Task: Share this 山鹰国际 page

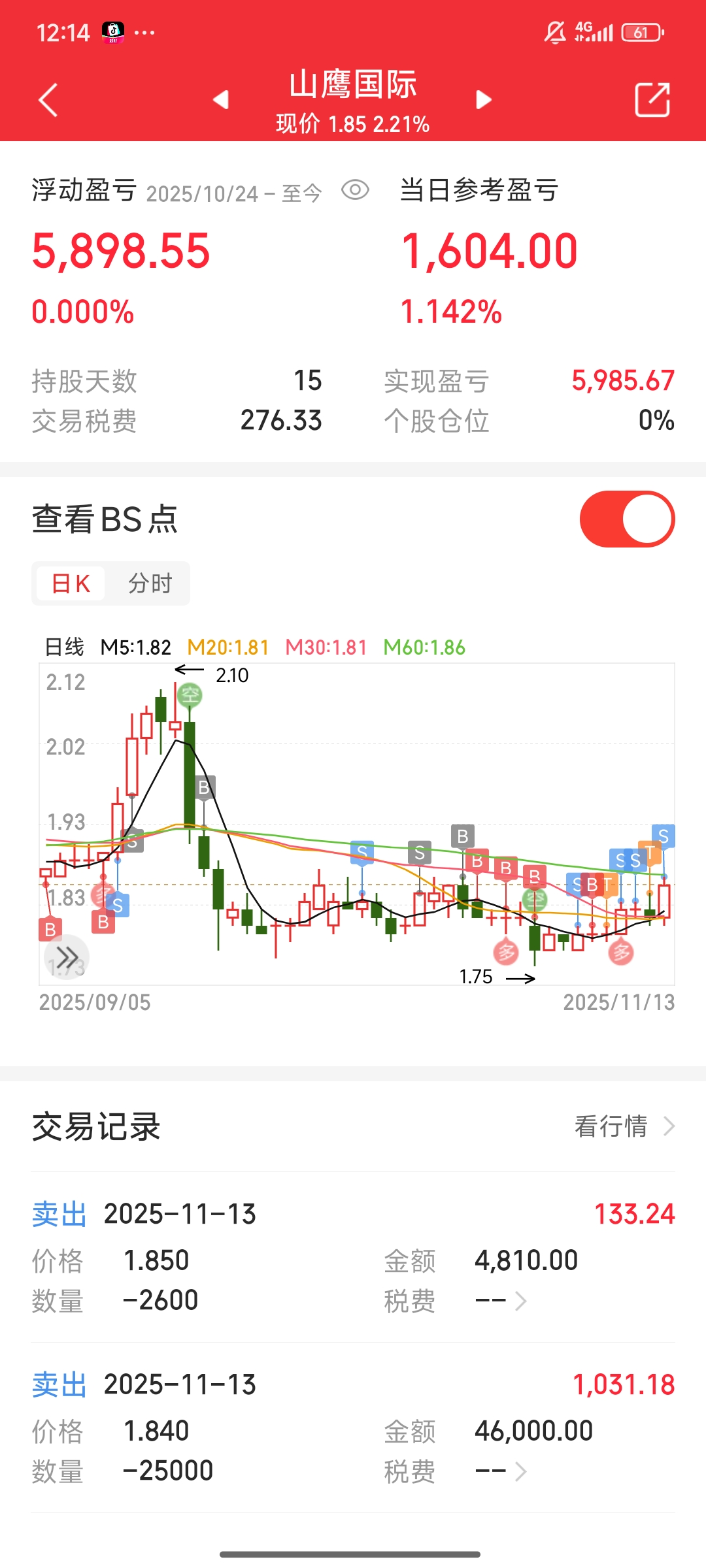Action: 652,100
